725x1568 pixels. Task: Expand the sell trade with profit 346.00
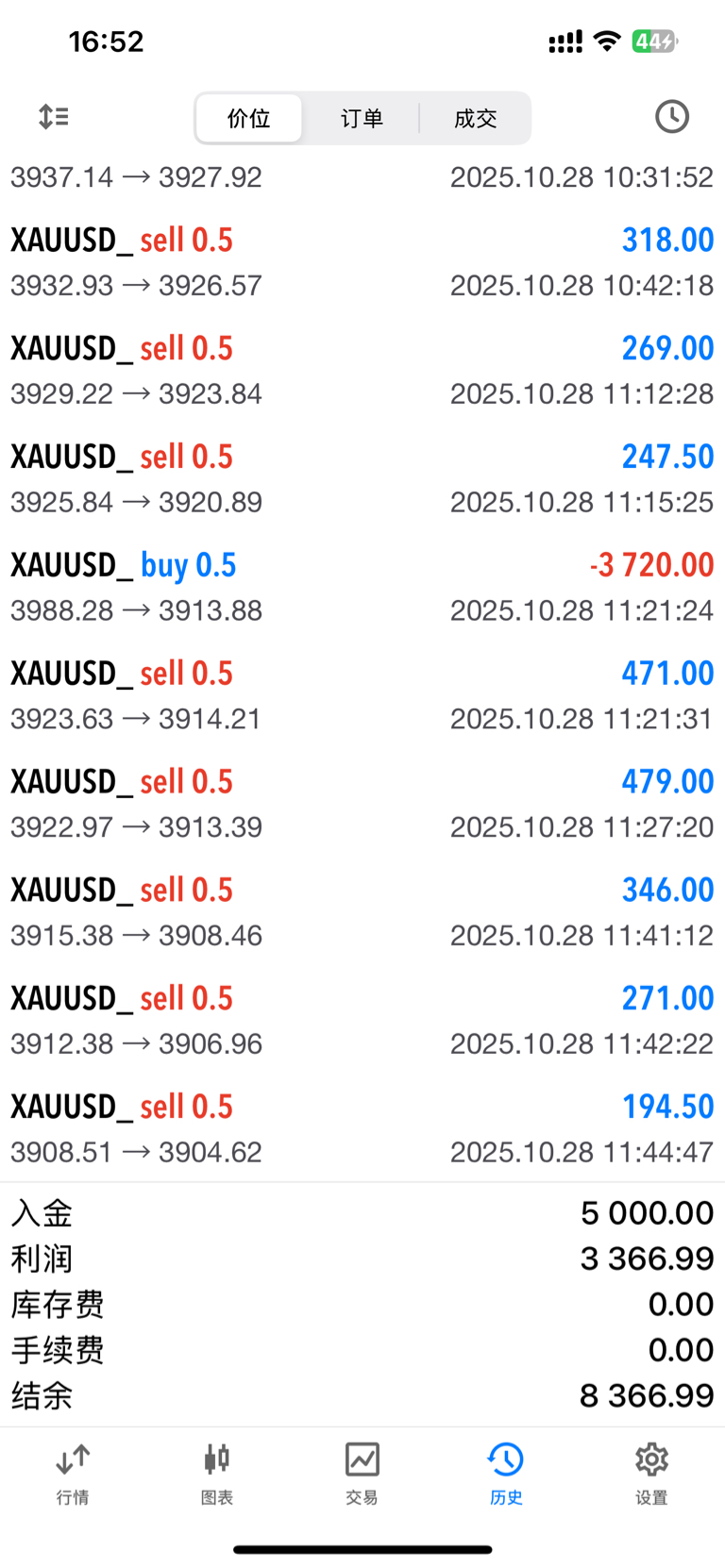click(362, 912)
